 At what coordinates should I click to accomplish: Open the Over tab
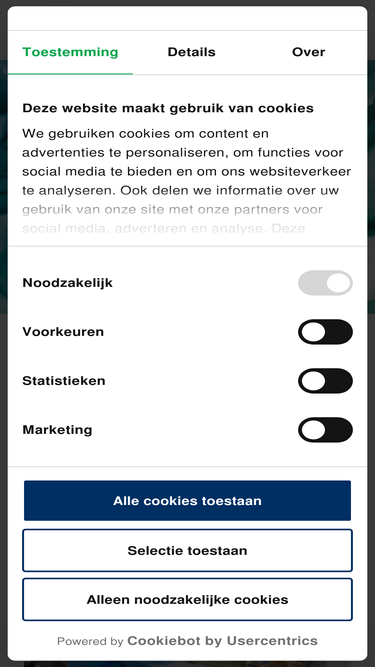tap(308, 52)
